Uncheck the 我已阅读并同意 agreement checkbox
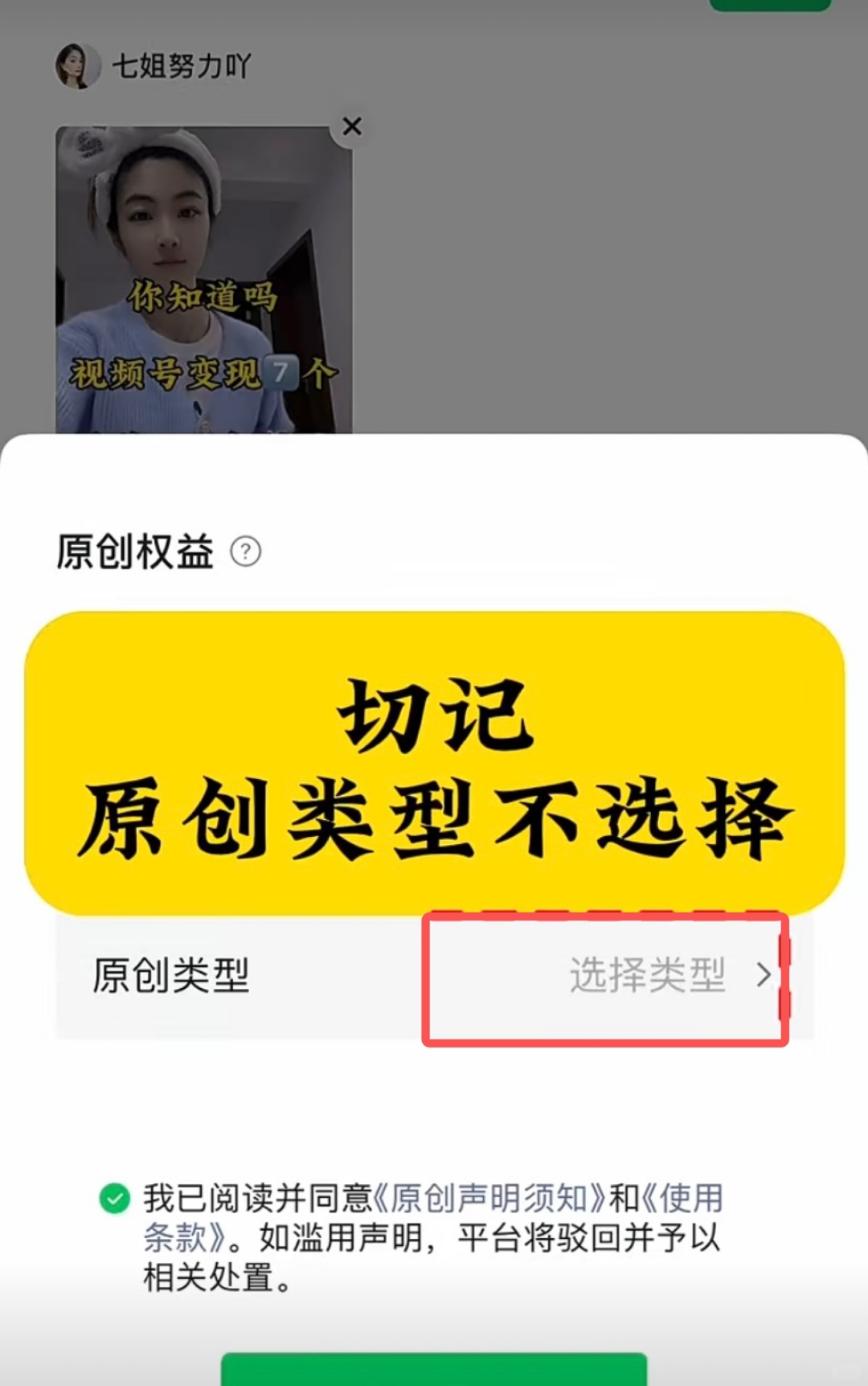This screenshot has width=868, height=1386. (114, 1198)
